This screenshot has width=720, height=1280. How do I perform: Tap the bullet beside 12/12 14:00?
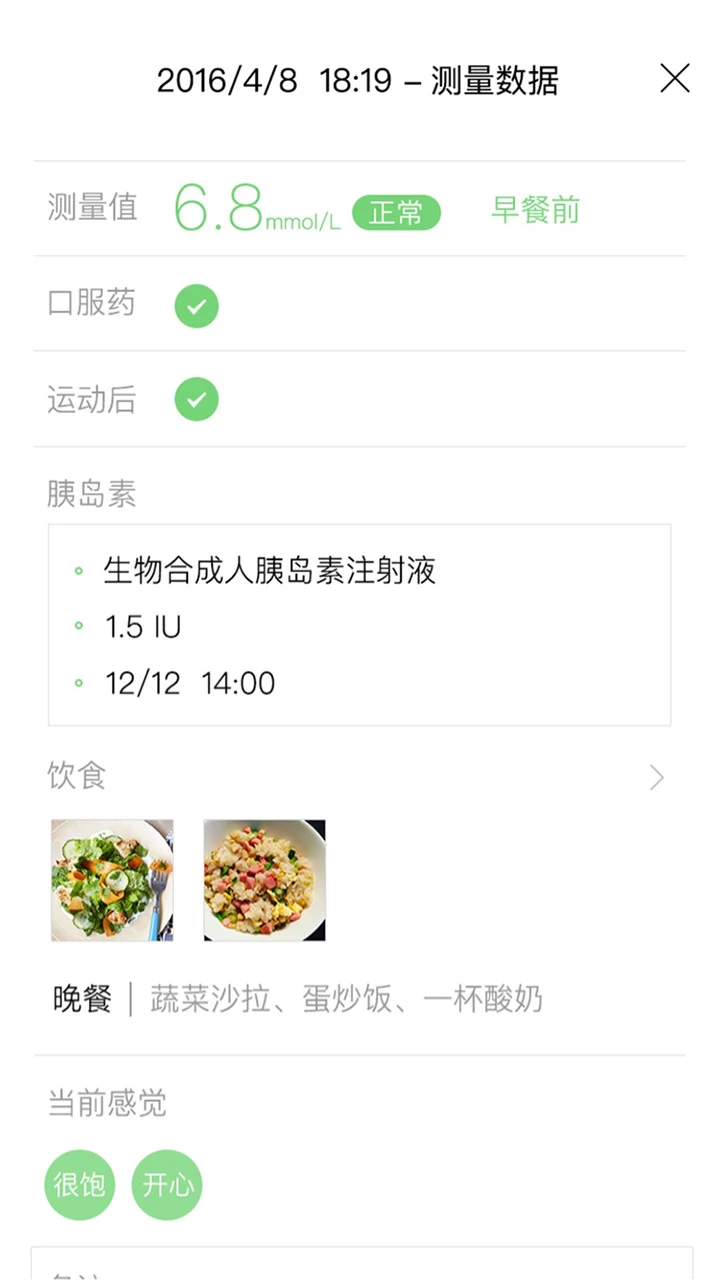pos(79,682)
